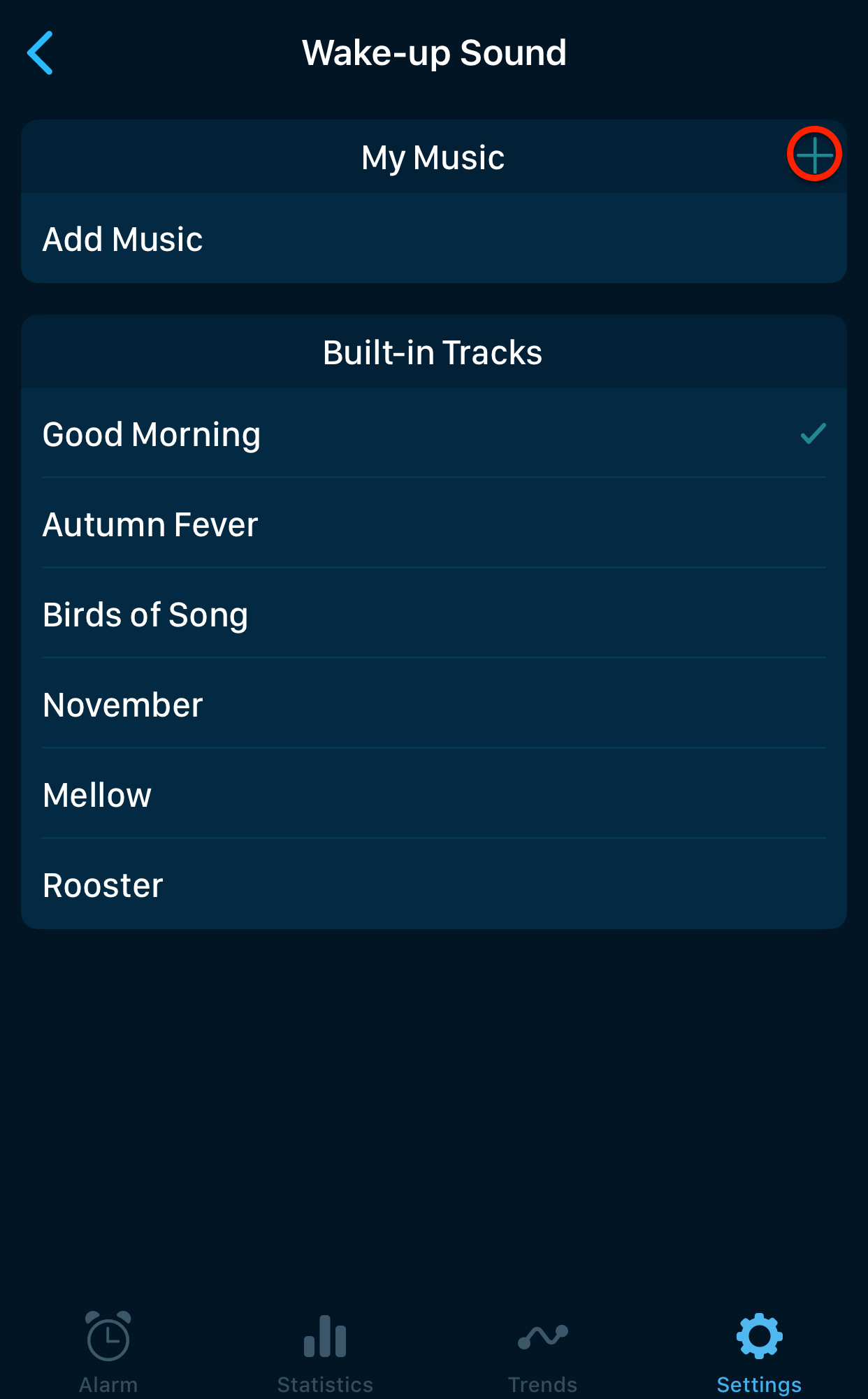Tap the Wake-up Sound title
Screen dimensions: 868x1399
[x=434, y=52]
